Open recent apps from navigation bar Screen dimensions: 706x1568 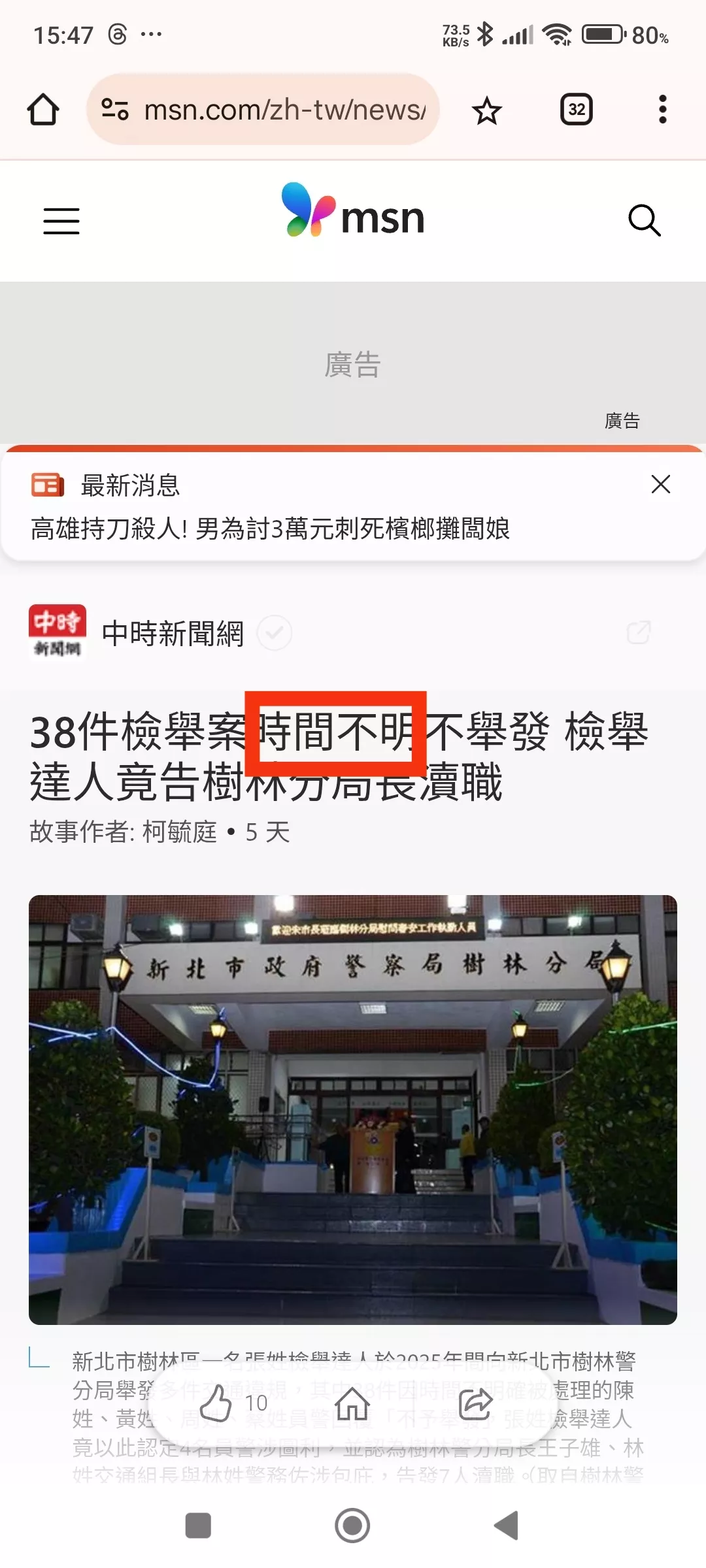pos(198,1526)
